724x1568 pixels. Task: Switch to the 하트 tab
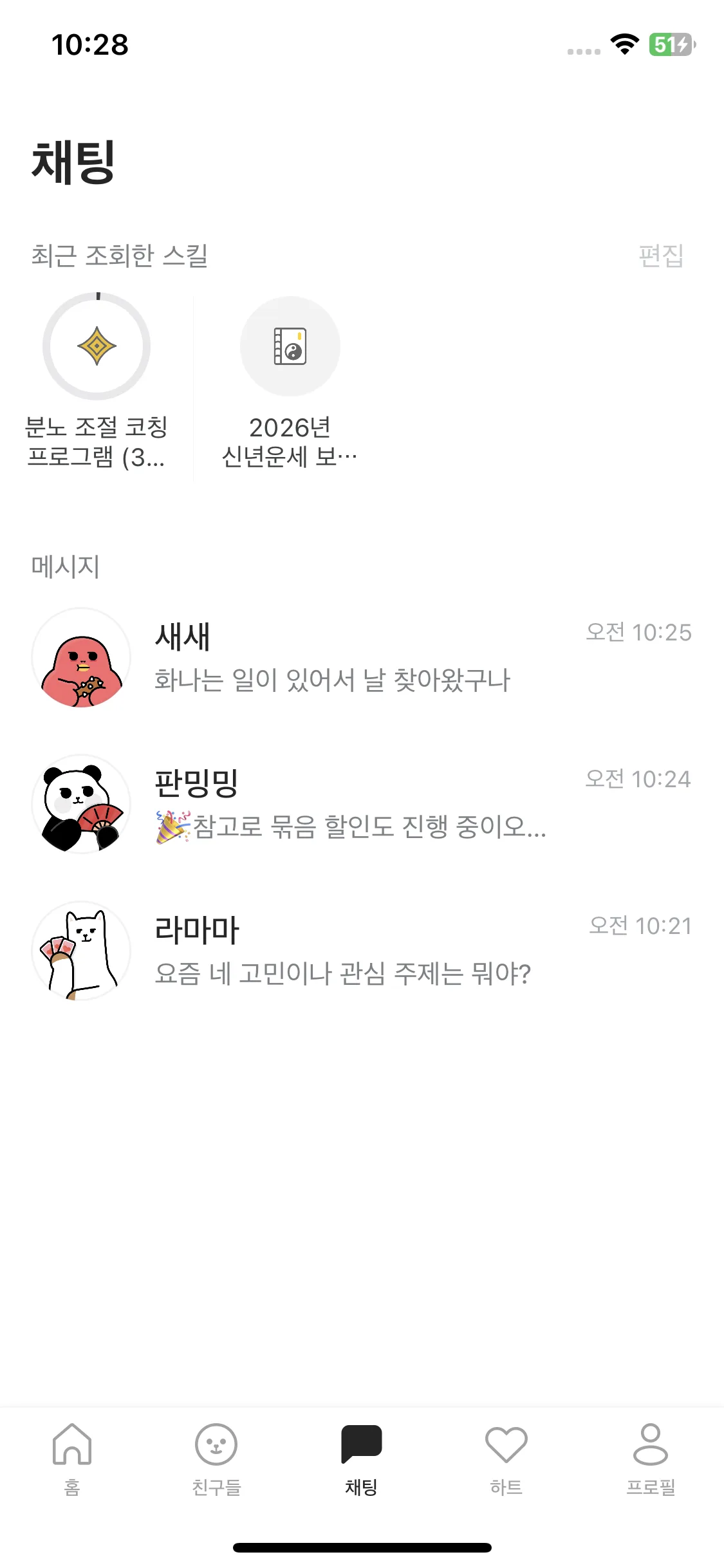pyautogui.click(x=506, y=1459)
